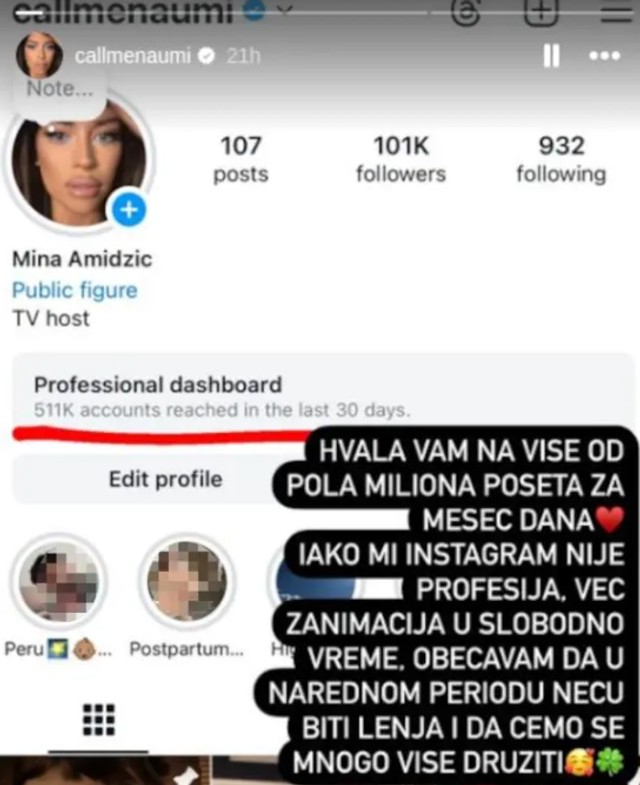Open callmenaumi's profile from story header
Image resolution: width=640 pixels, height=785 pixels.
point(134,56)
